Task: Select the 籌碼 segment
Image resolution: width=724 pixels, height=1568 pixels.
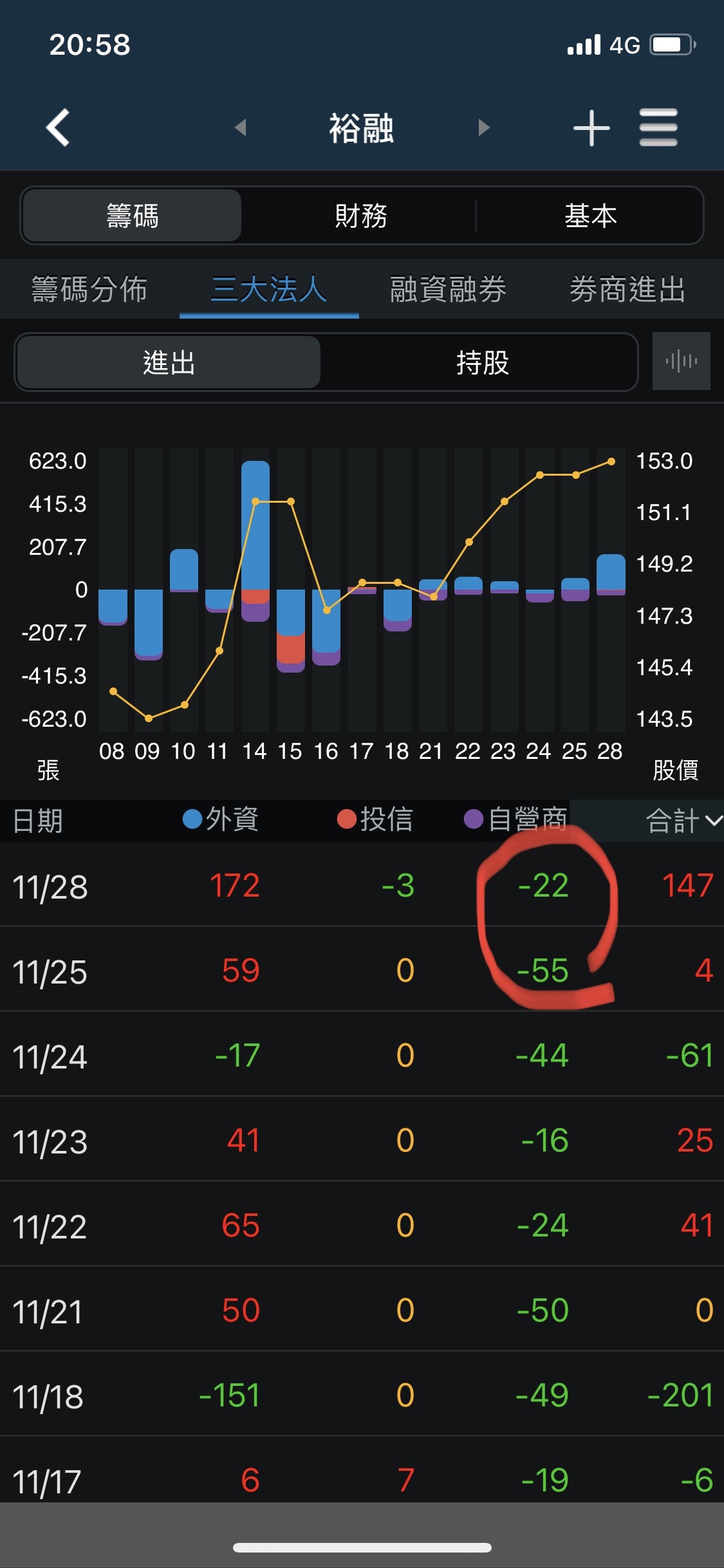Action: point(133,216)
